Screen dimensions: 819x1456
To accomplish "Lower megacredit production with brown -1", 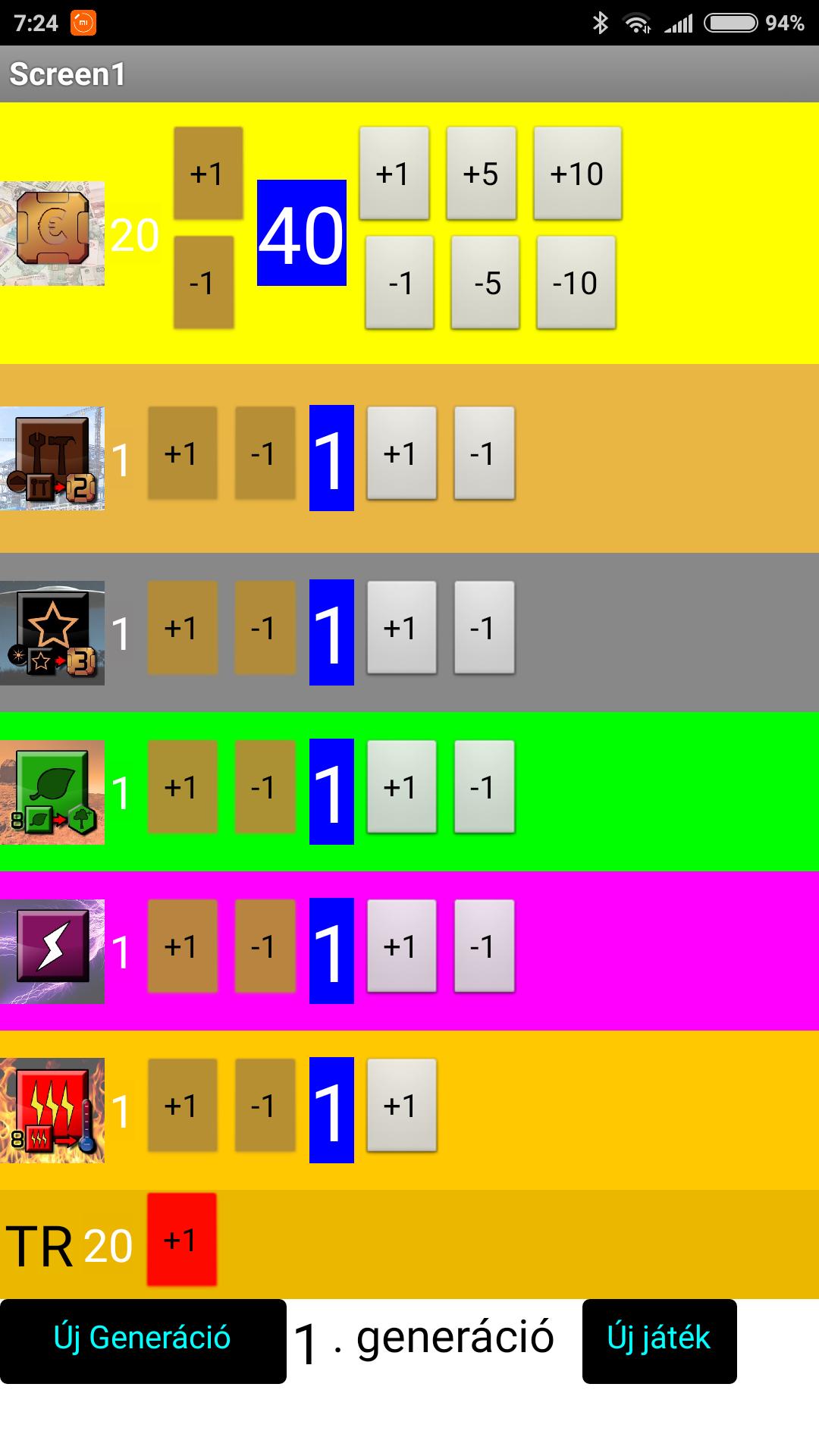I will [203, 283].
